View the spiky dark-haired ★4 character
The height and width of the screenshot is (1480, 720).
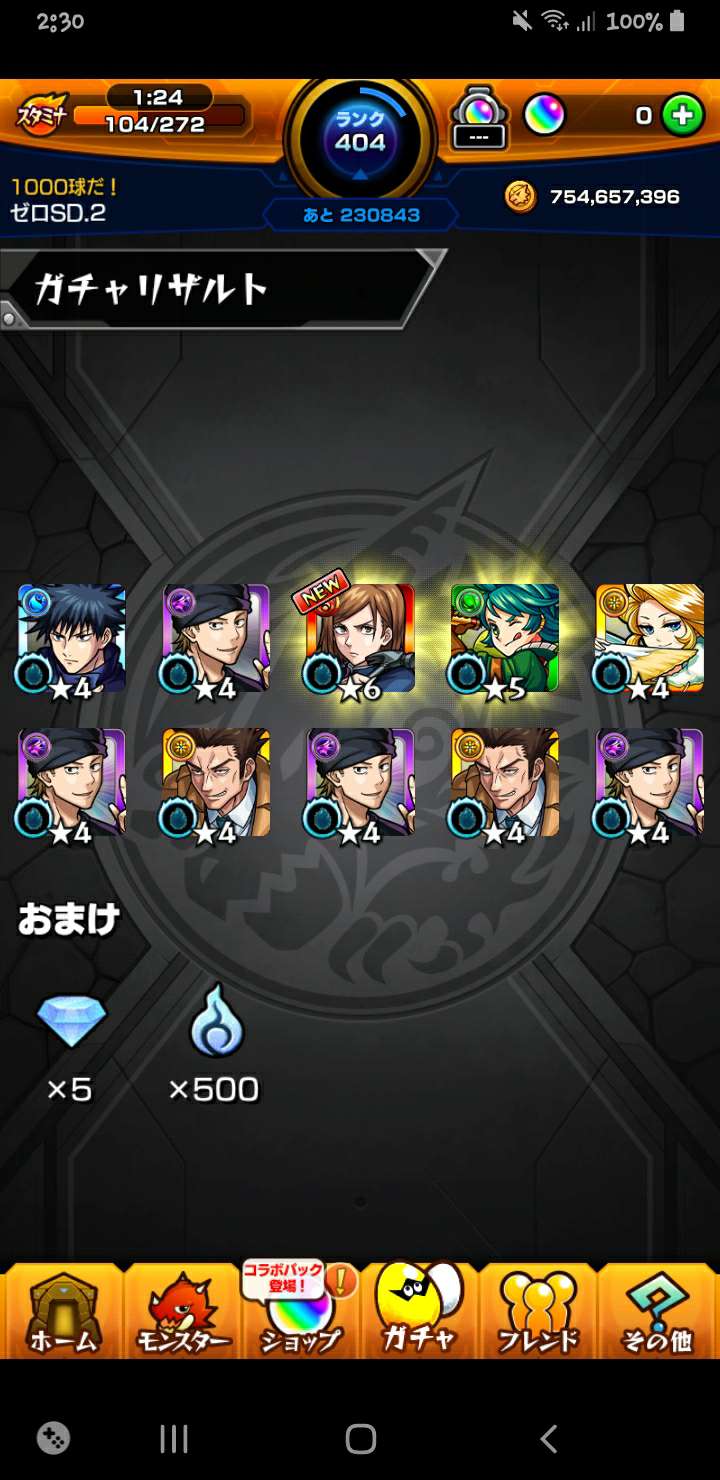pyautogui.click(x=71, y=638)
